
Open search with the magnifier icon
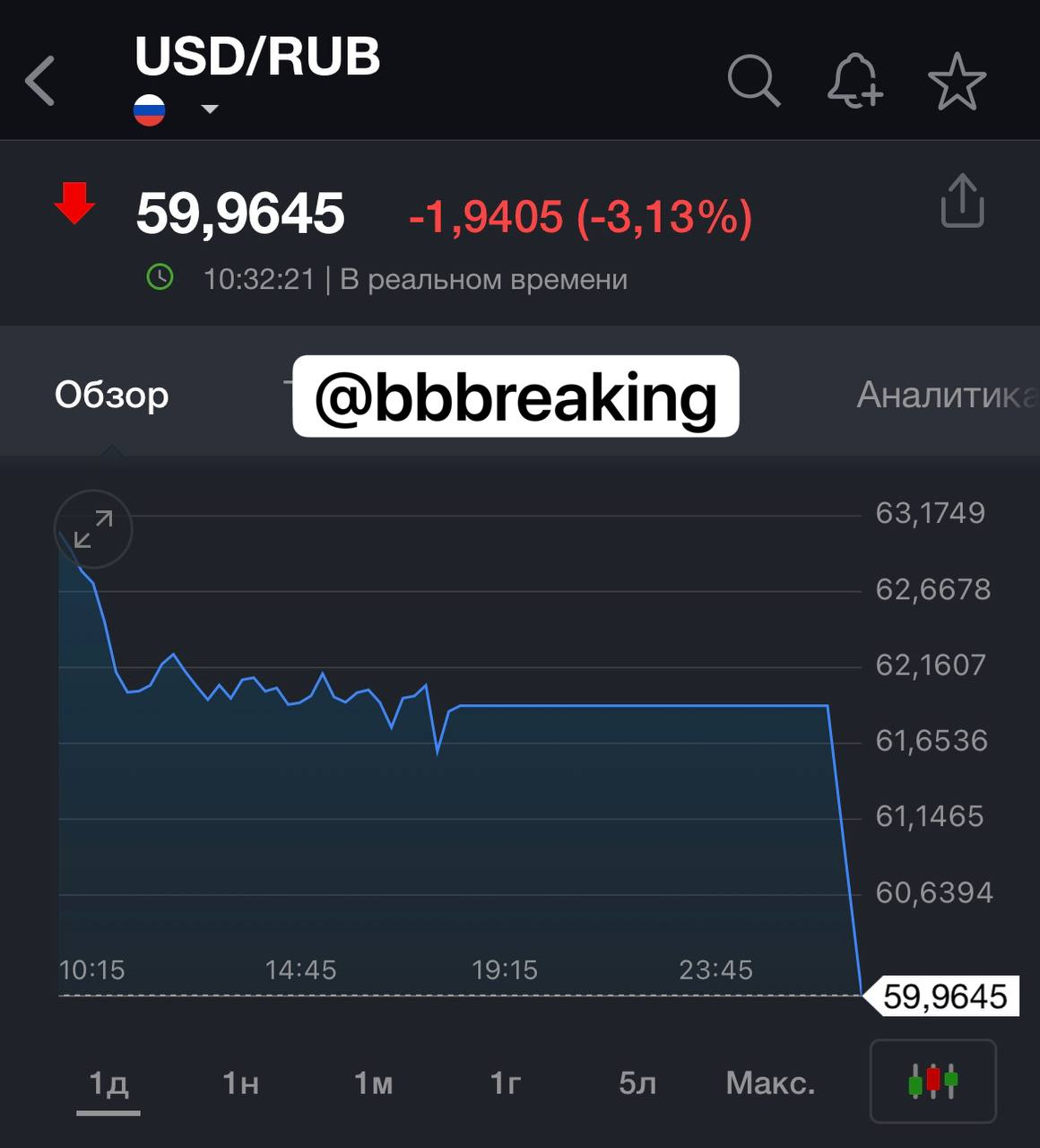point(753,81)
